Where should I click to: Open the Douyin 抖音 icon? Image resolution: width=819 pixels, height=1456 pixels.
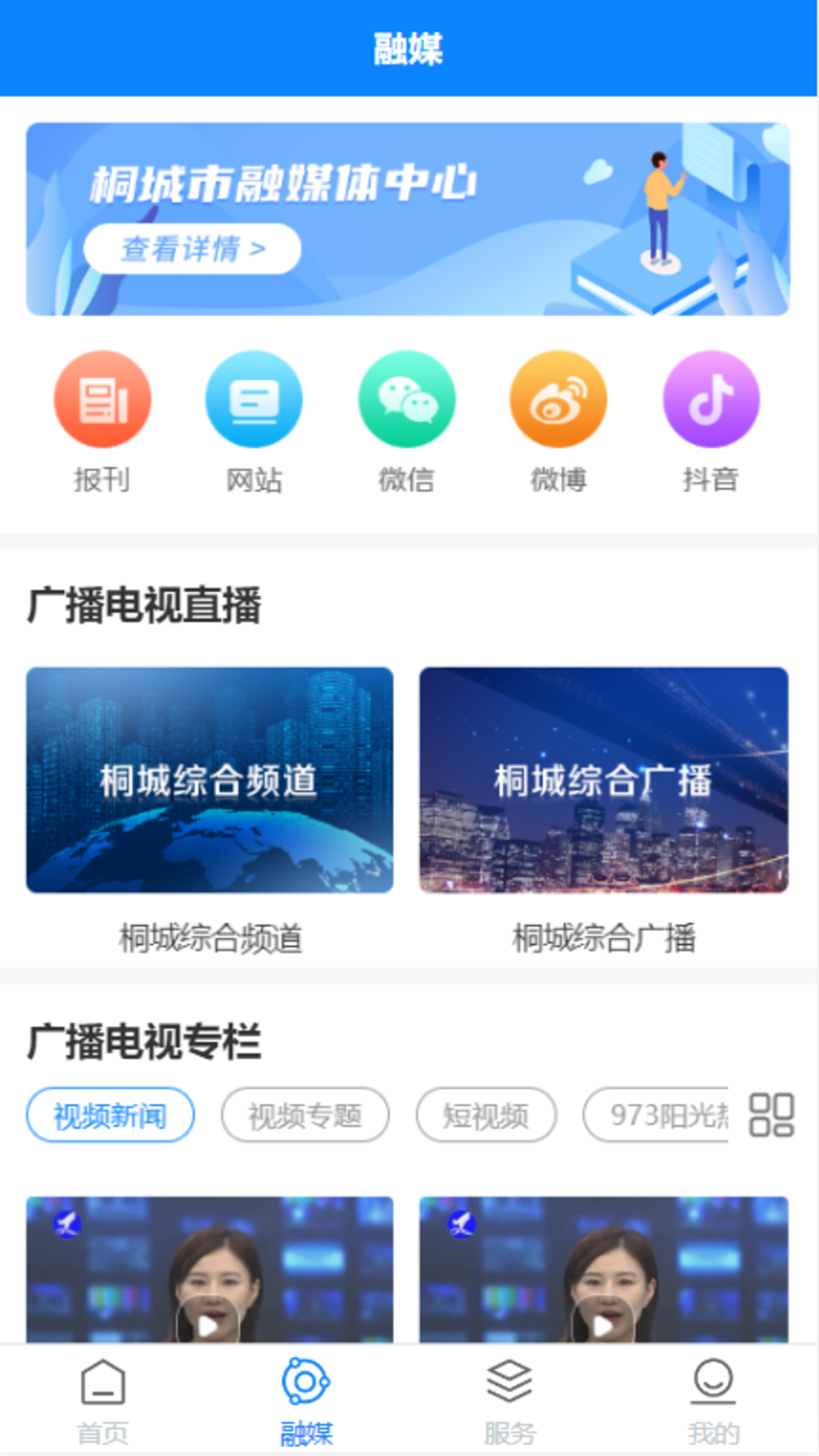[x=711, y=400]
